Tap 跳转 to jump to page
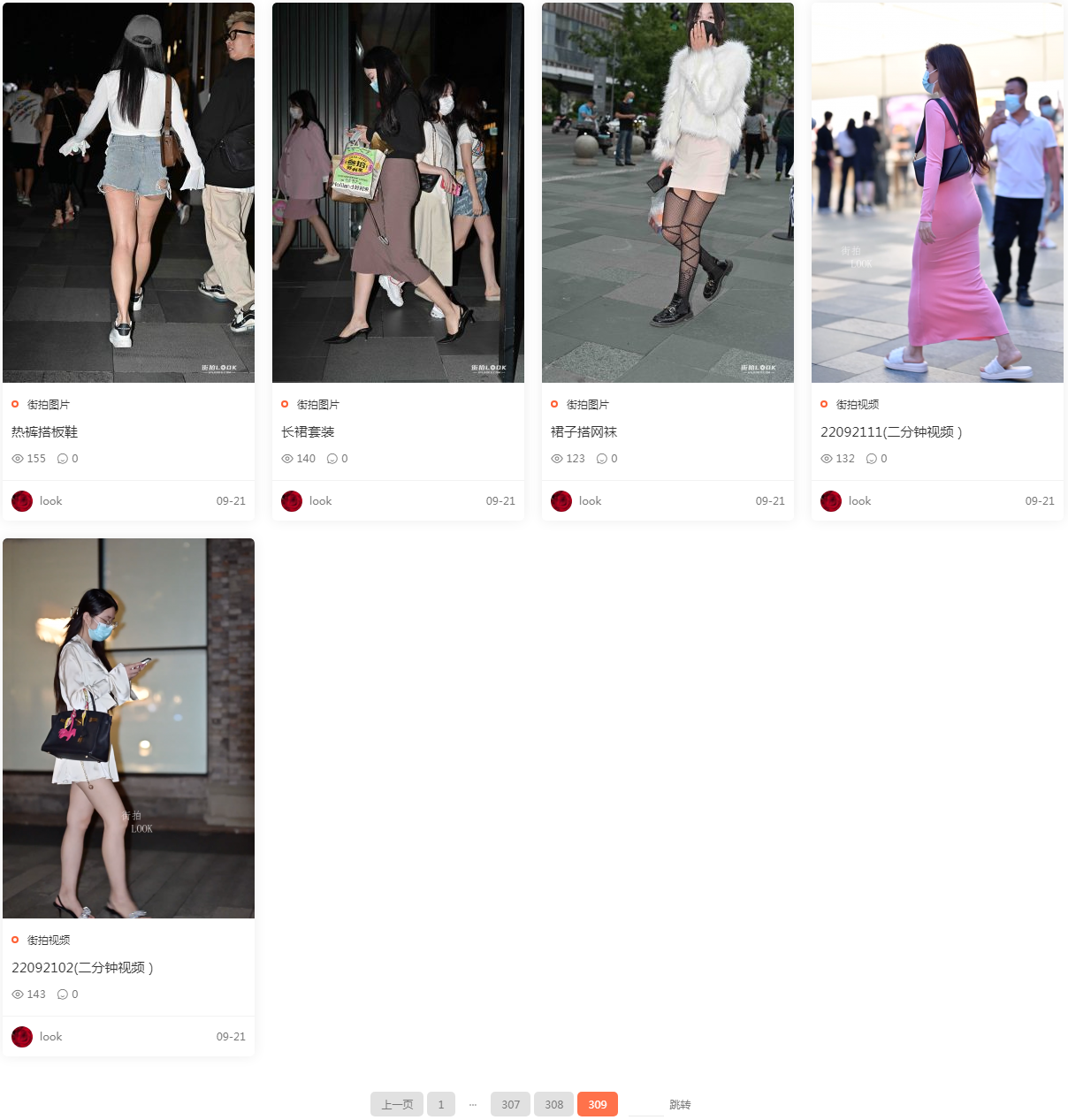The width and height of the screenshot is (1068, 1120). 679,1105
